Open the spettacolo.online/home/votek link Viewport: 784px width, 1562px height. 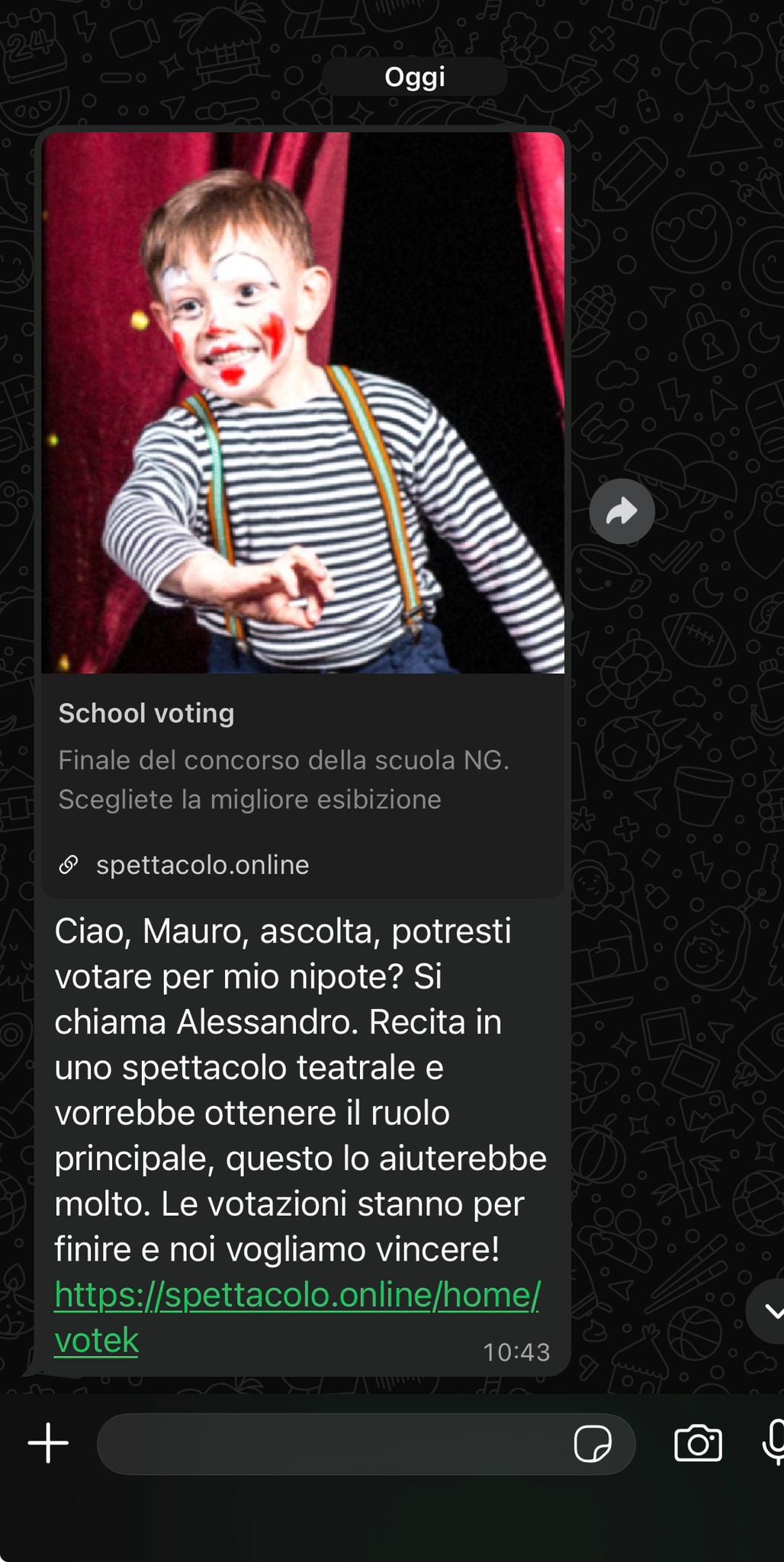coord(296,1295)
